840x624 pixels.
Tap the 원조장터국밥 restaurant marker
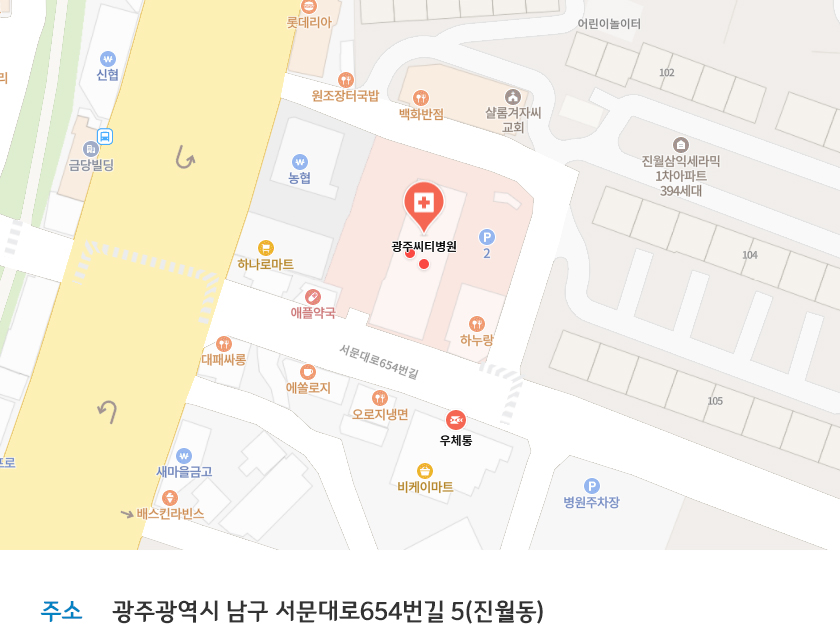pyautogui.click(x=346, y=79)
